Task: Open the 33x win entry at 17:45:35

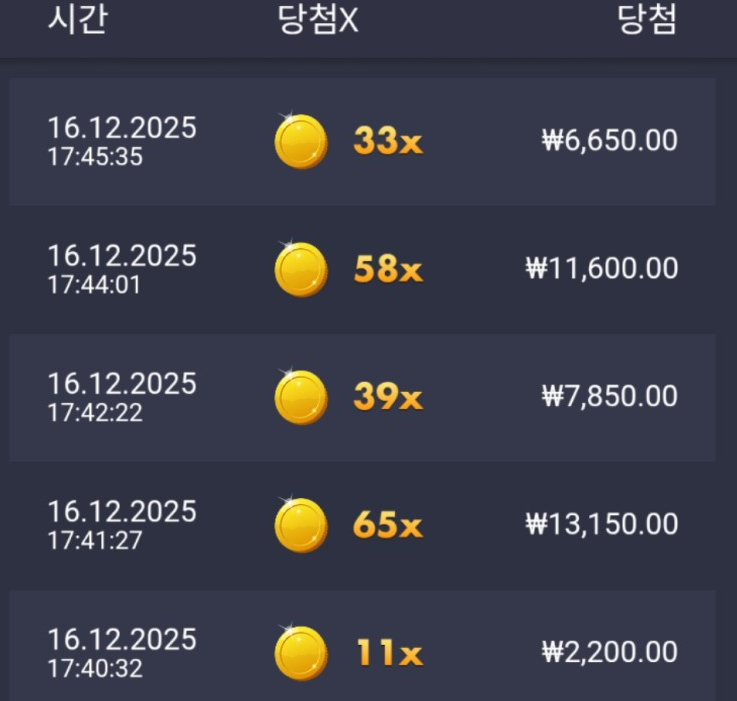Action: [x=363, y=142]
